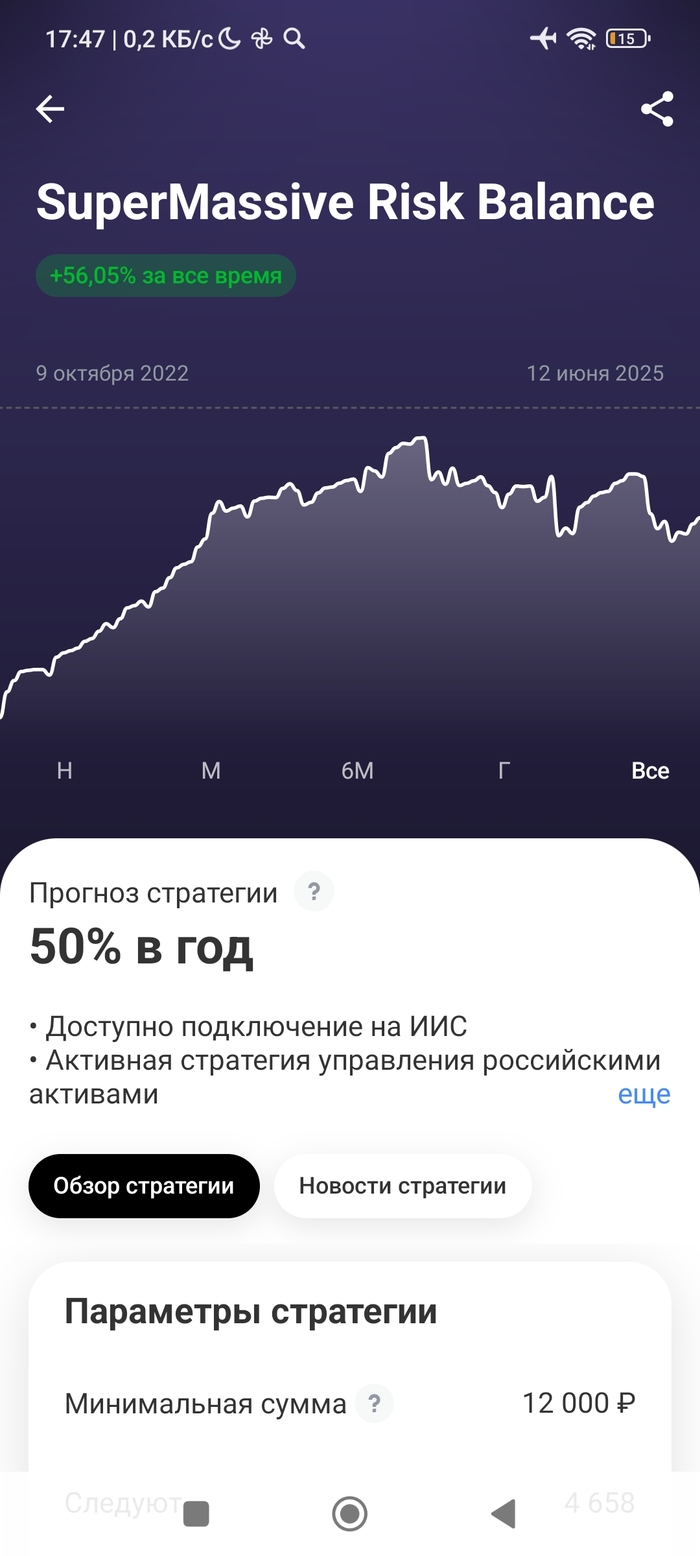Open help for Минимальная сумма
Image resolution: width=700 pixels, height=1556 pixels.
pyautogui.click(x=374, y=1404)
